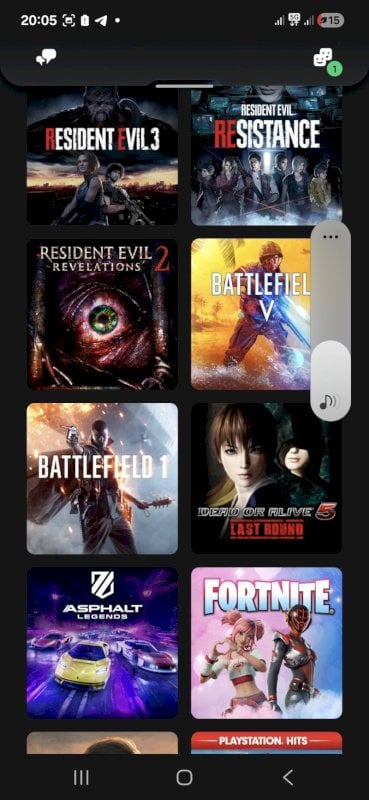This screenshot has width=369, height=800.
Task: Open the chat bubbles icon
Action: 46,58
